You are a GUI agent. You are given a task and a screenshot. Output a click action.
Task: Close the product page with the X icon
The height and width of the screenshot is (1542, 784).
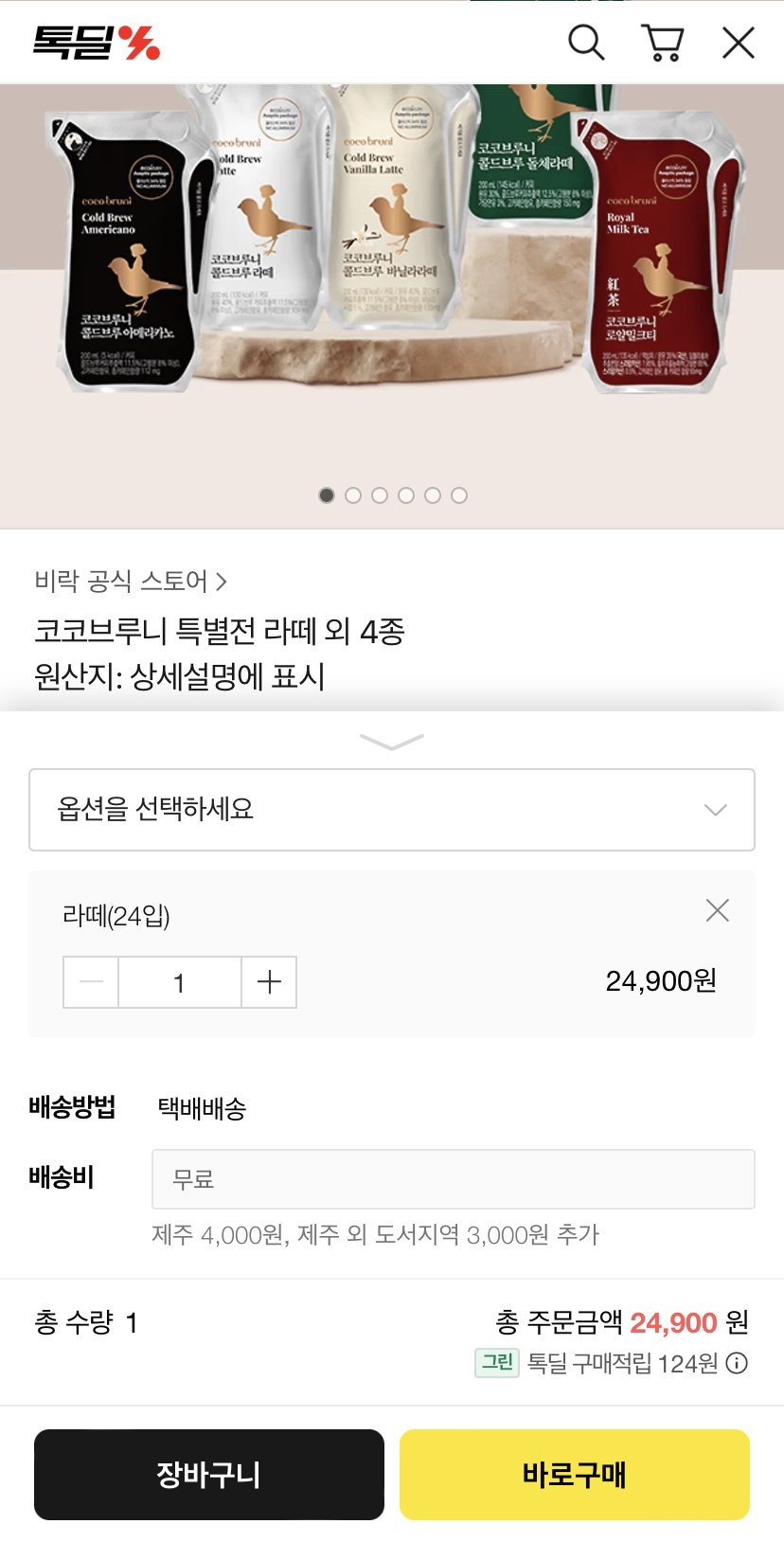point(737,42)
